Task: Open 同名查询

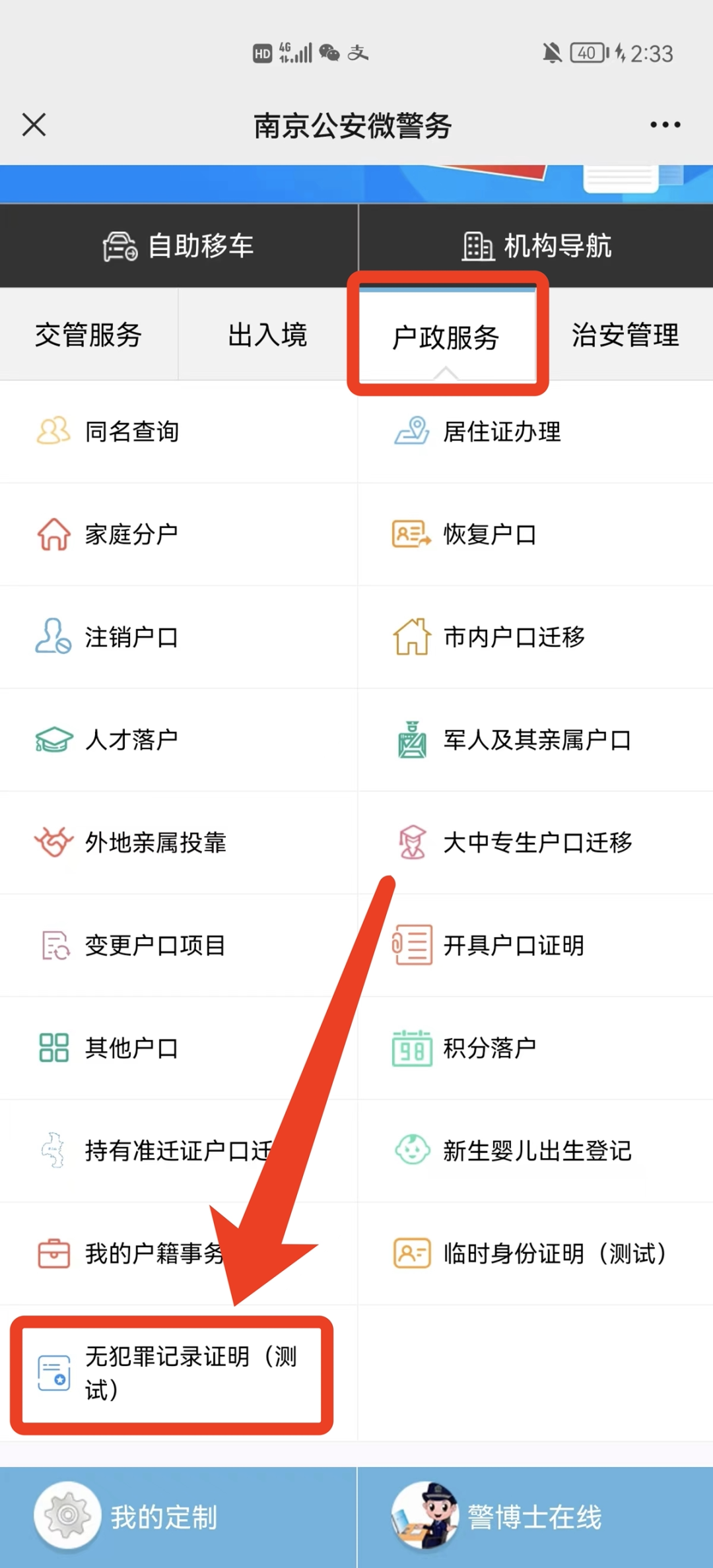Action: click(x=132, y=432)
